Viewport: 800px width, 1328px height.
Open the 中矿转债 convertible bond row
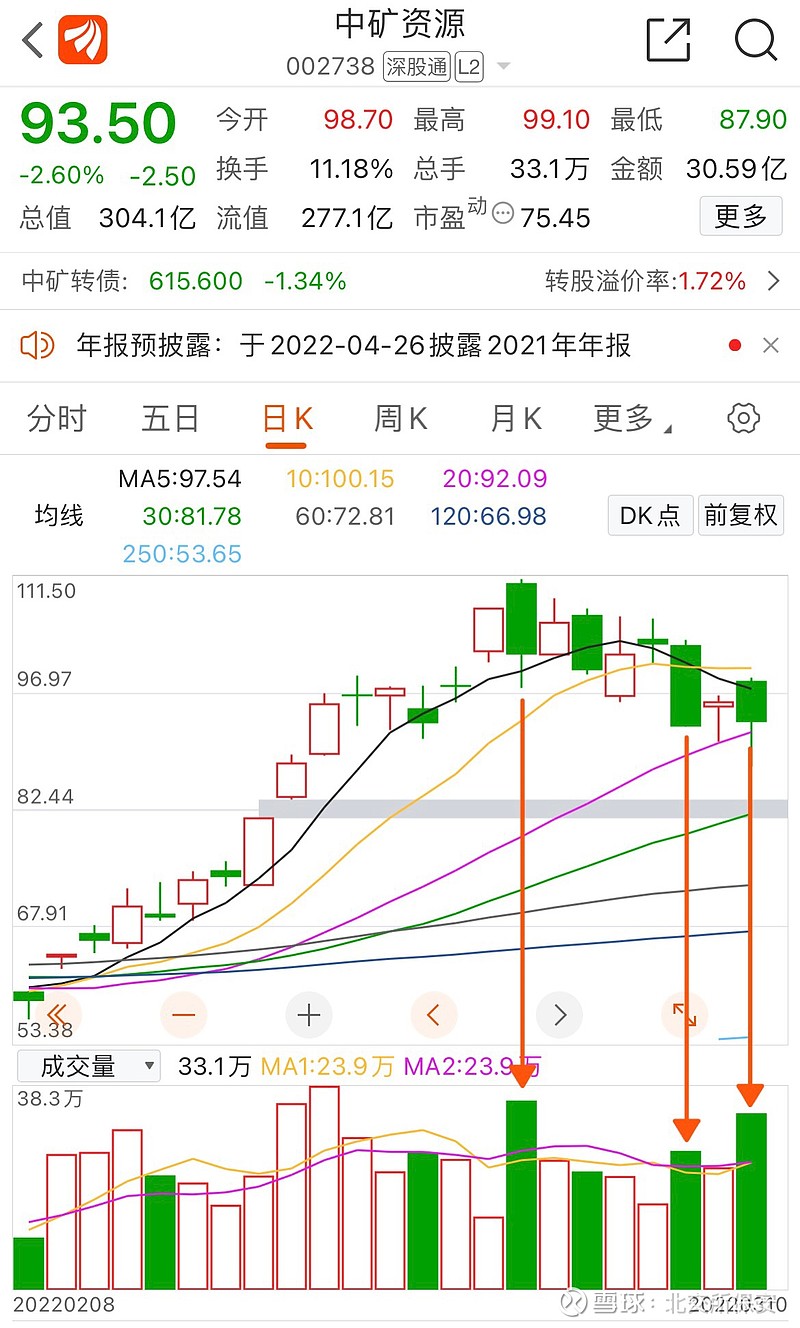point(400,281)
